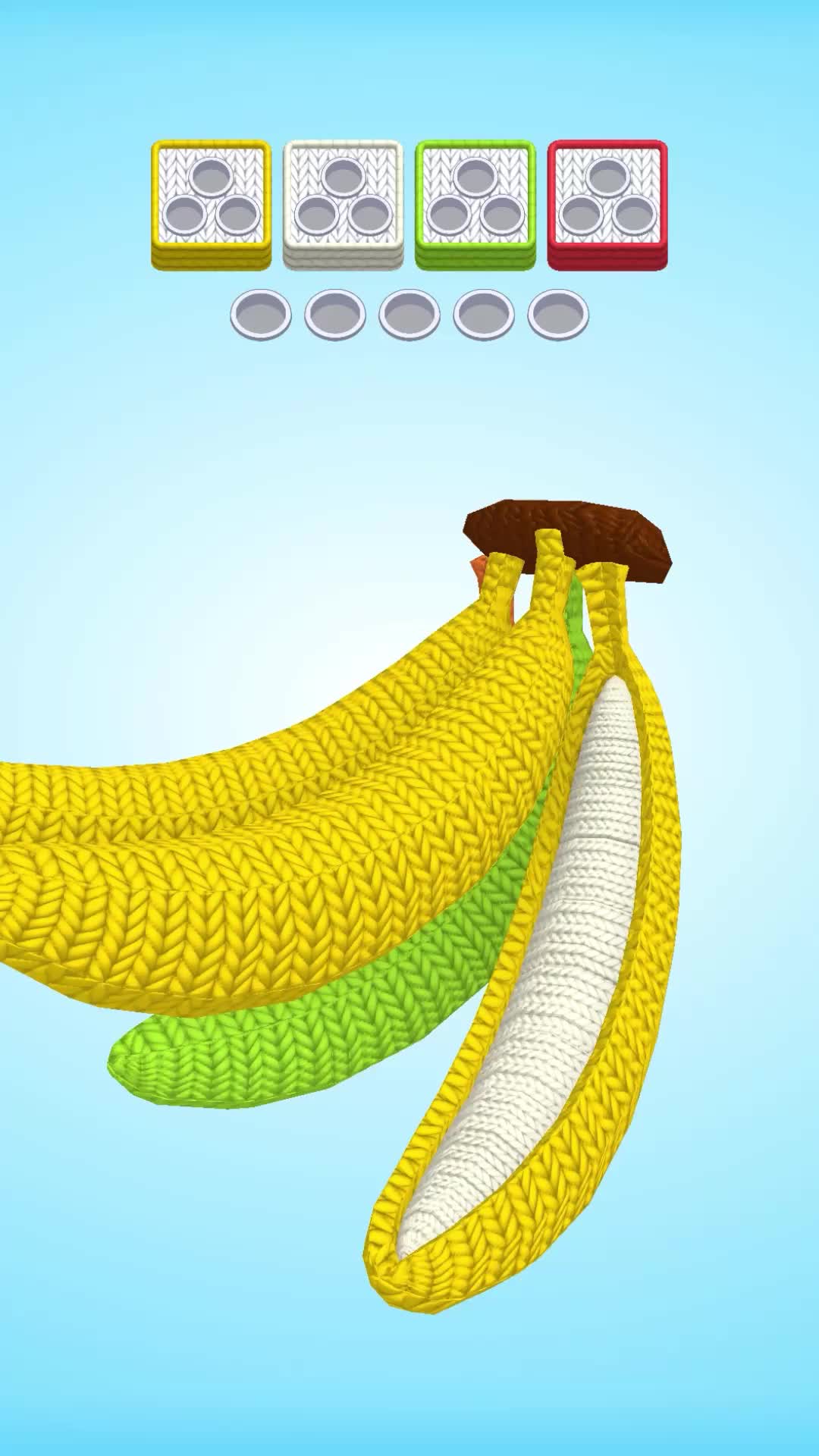
Task: Tap the first empty holding slot
Action: (x=260, y=311)
